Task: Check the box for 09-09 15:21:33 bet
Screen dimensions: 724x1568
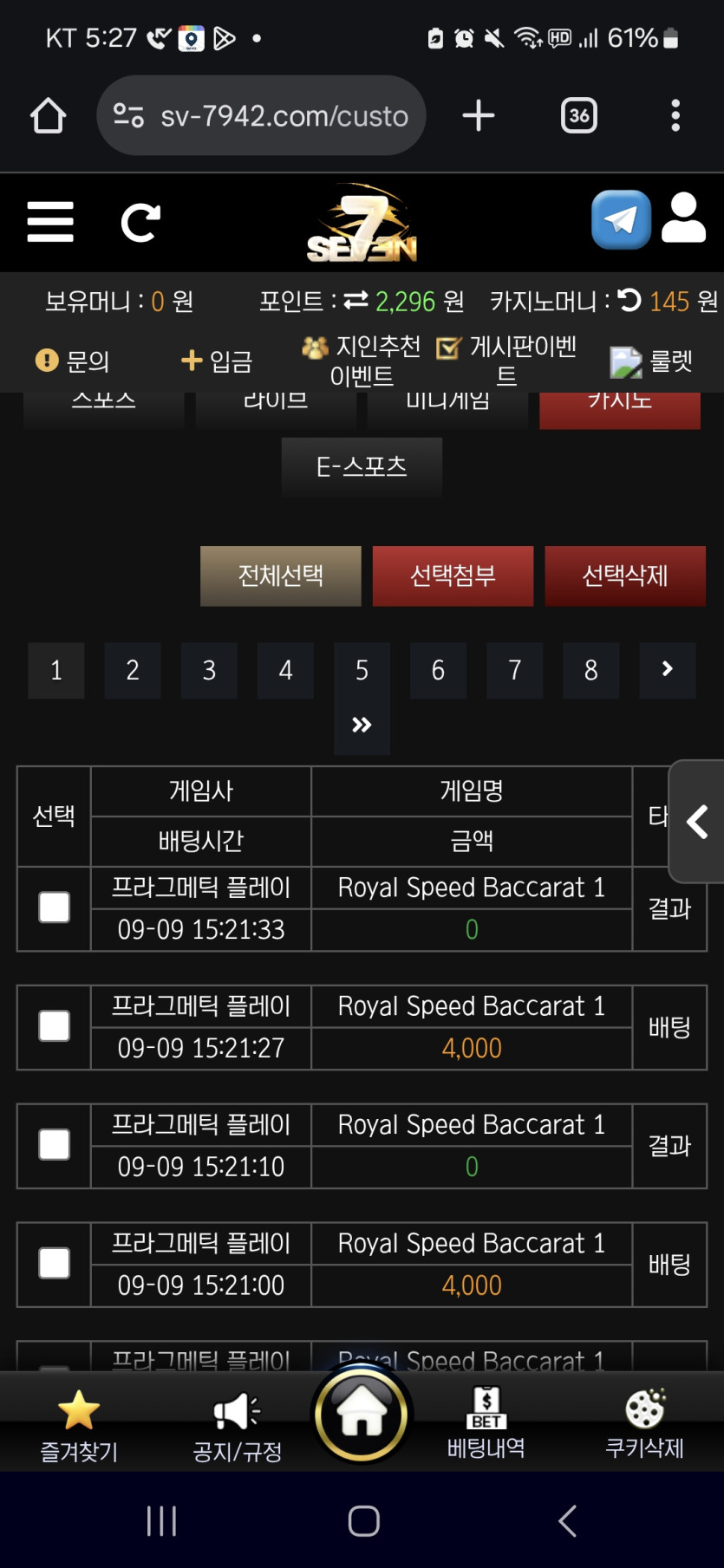Action: pos(55,908)
